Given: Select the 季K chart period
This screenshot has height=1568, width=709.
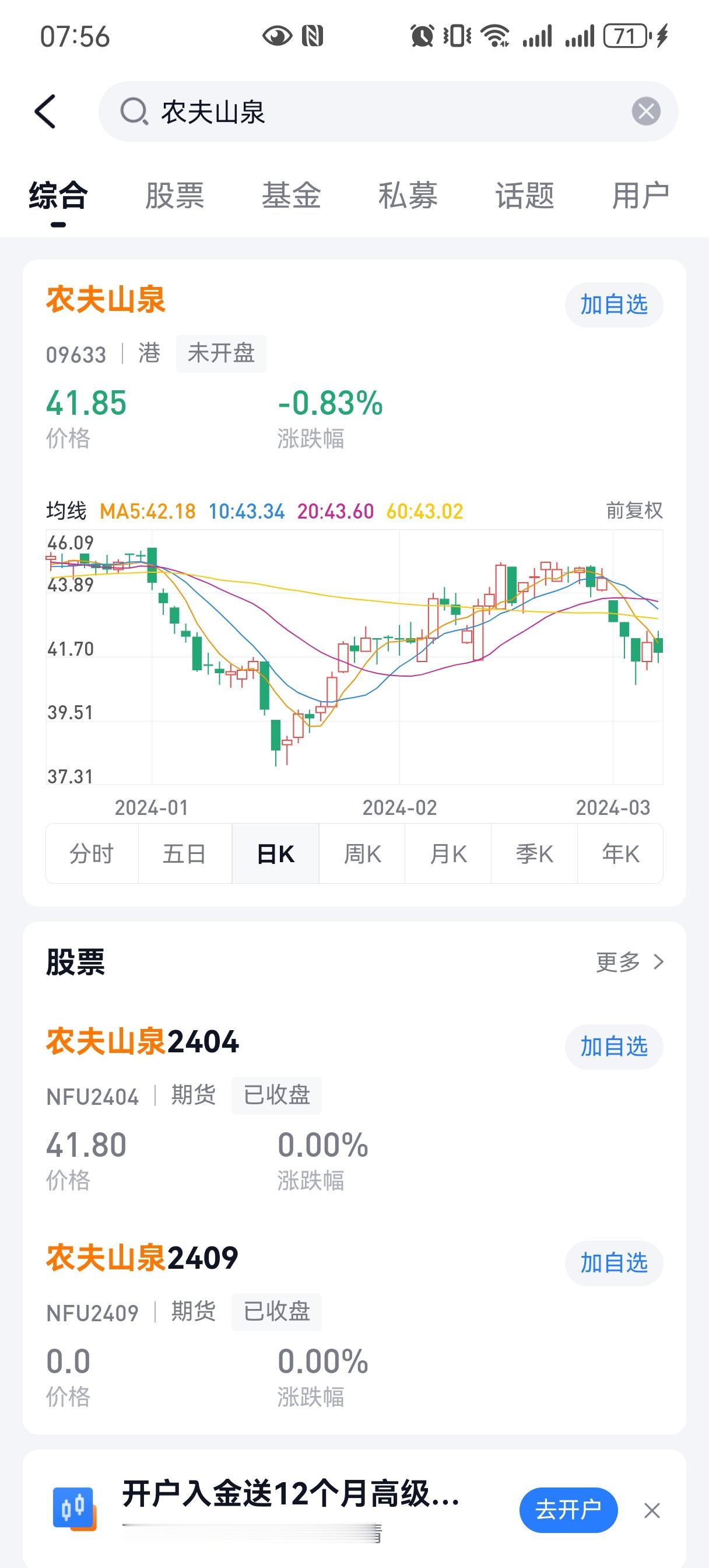Looking at the screenshot, I should point(534,853).
